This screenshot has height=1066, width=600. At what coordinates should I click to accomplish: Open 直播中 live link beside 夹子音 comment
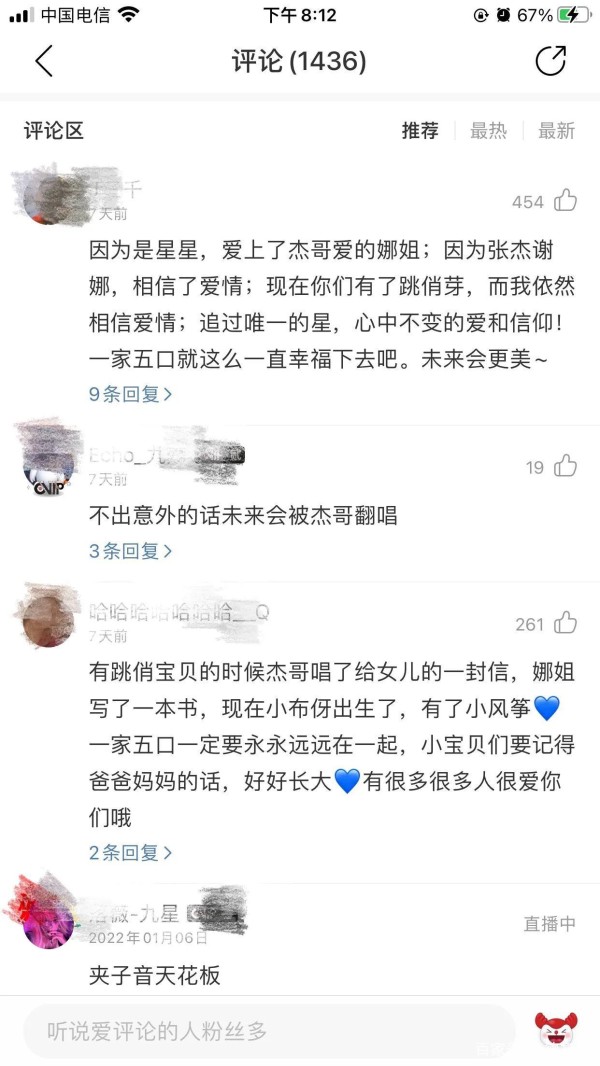point(549,924)
